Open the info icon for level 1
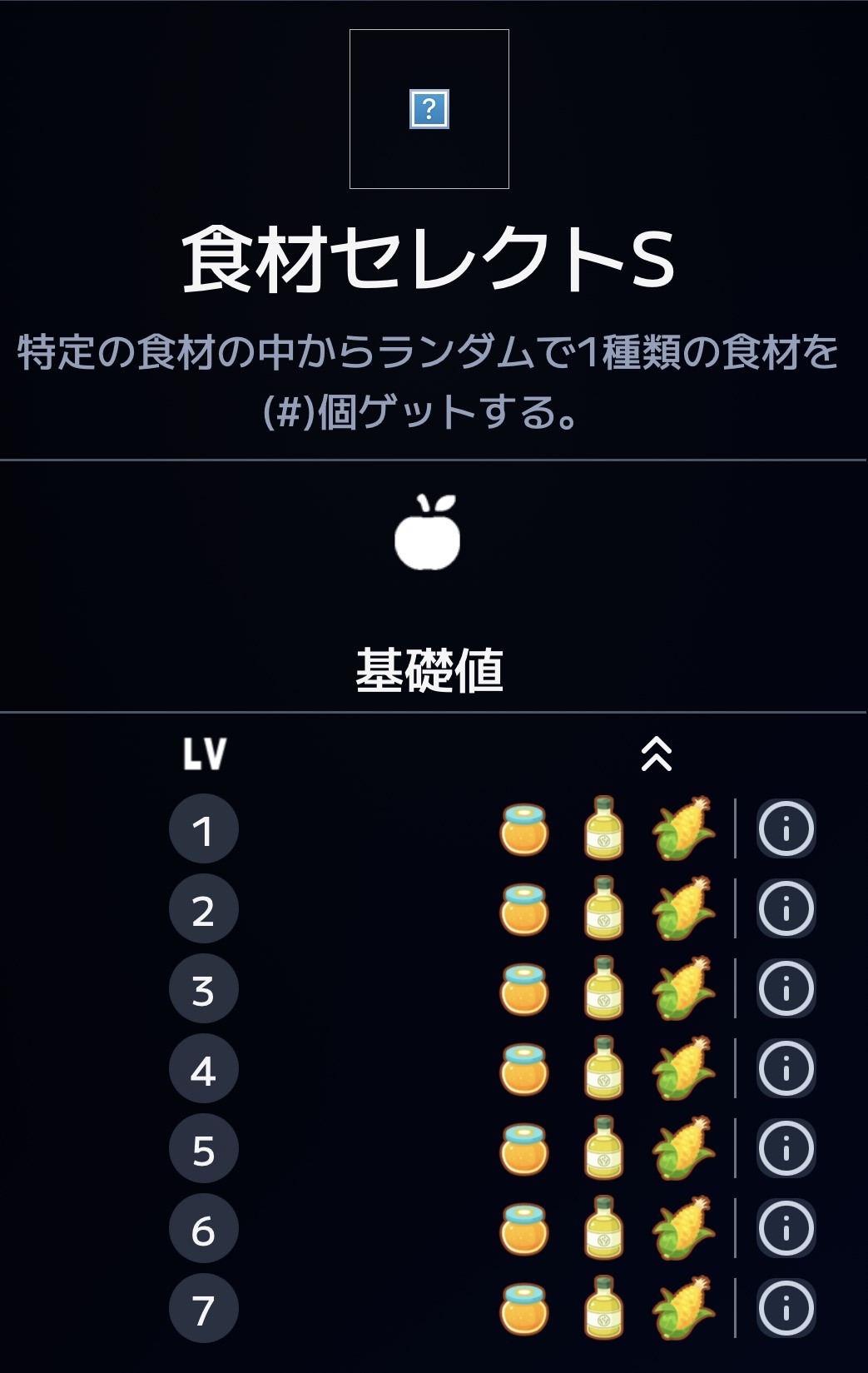 tap(786, 828)
